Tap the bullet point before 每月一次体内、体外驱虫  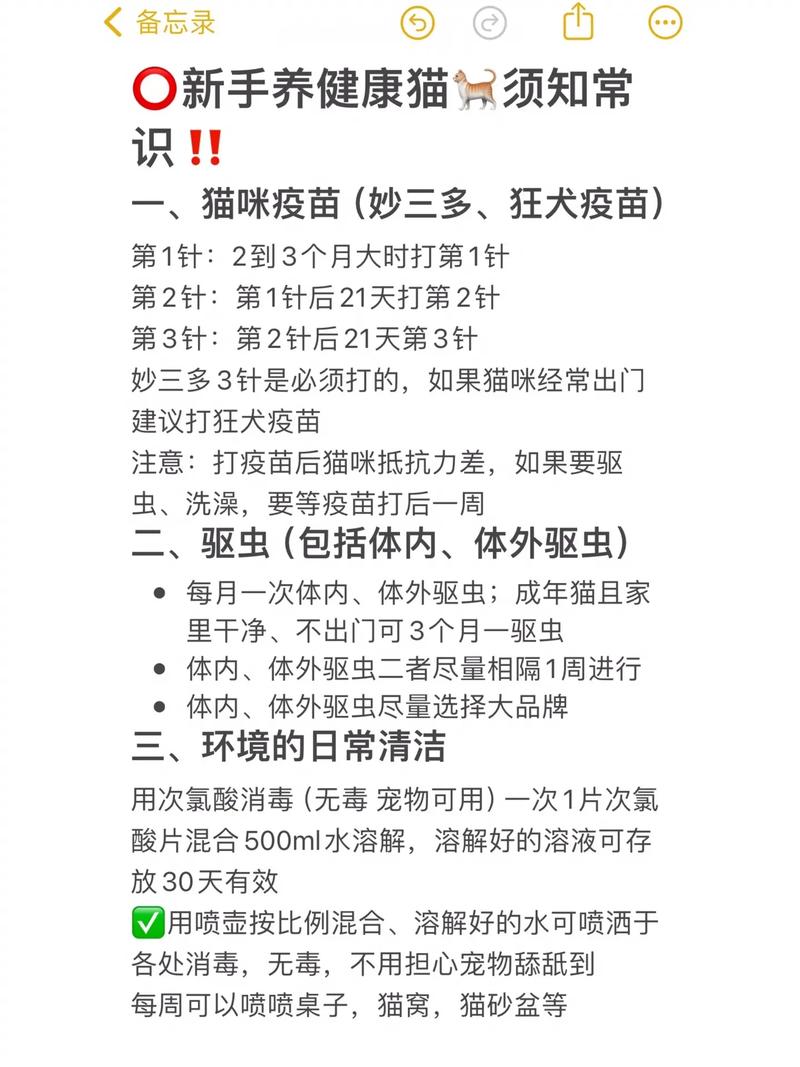[x=159, y=592]
